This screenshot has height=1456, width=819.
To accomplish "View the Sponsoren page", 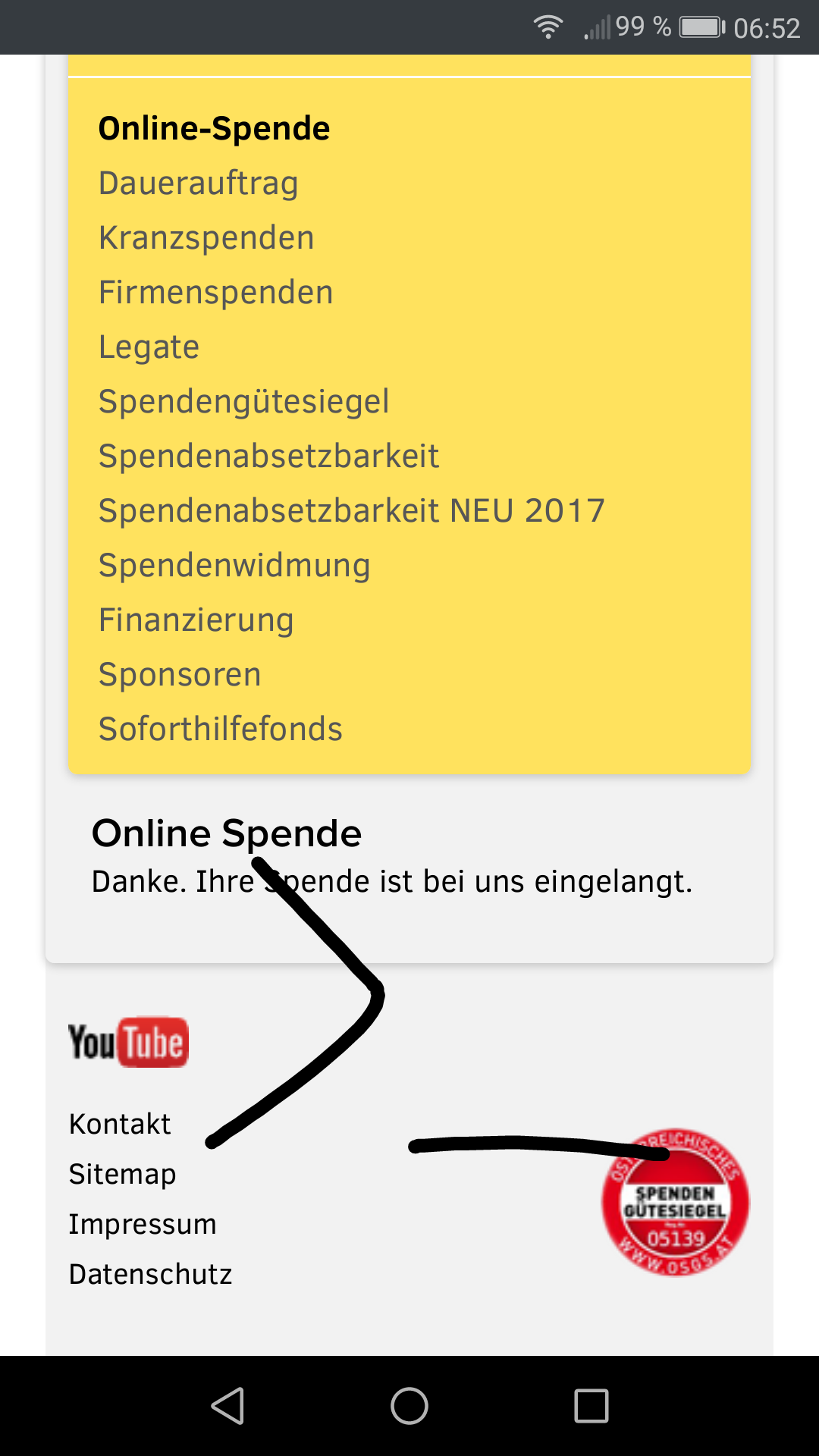I will (180, 675).
